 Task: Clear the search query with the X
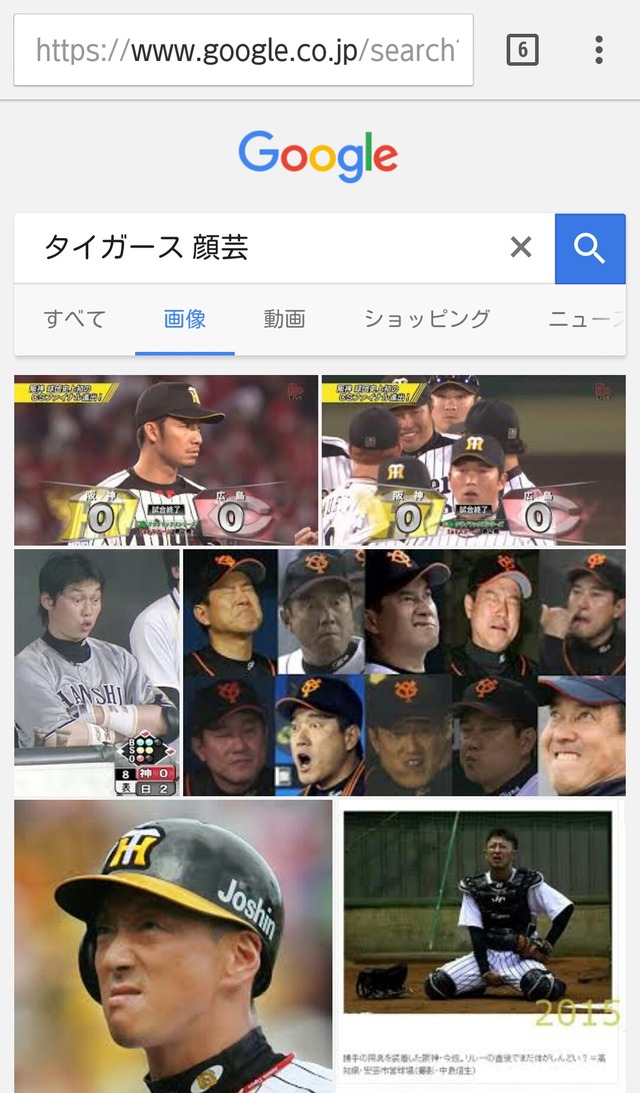[521, 247]
